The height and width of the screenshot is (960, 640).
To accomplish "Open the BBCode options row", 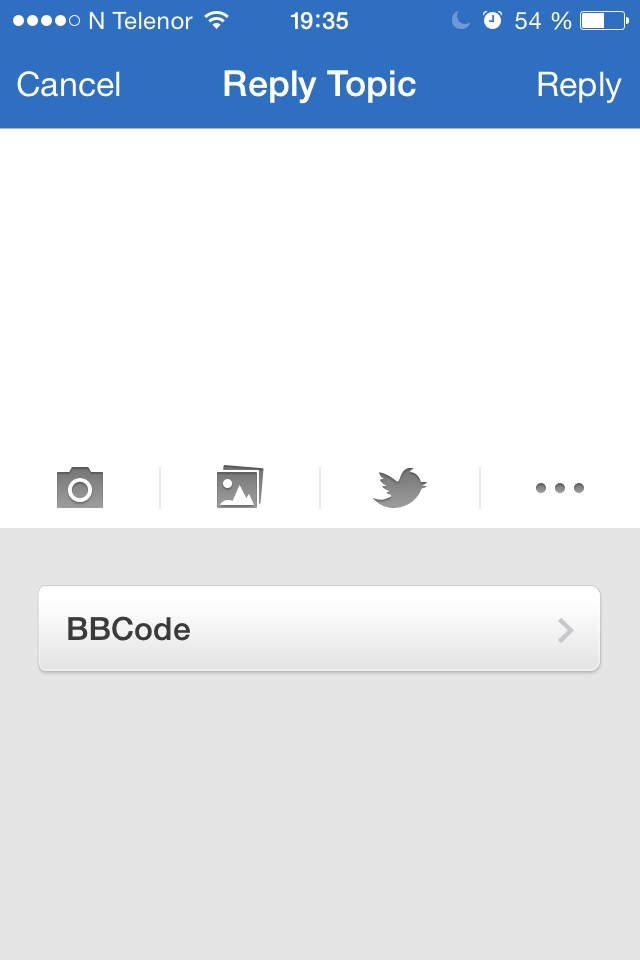I will tap(319, 629).
